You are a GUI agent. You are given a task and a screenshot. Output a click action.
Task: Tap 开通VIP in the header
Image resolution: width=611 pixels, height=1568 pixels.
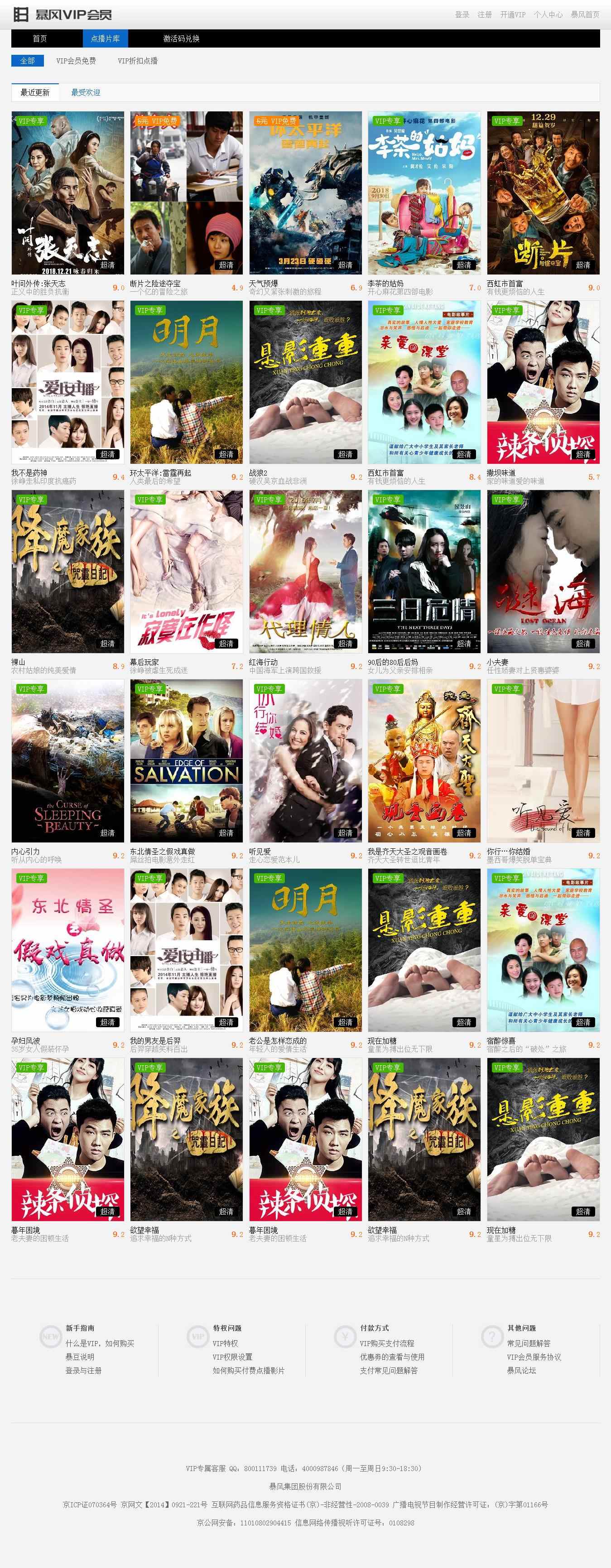coord(512,14)
